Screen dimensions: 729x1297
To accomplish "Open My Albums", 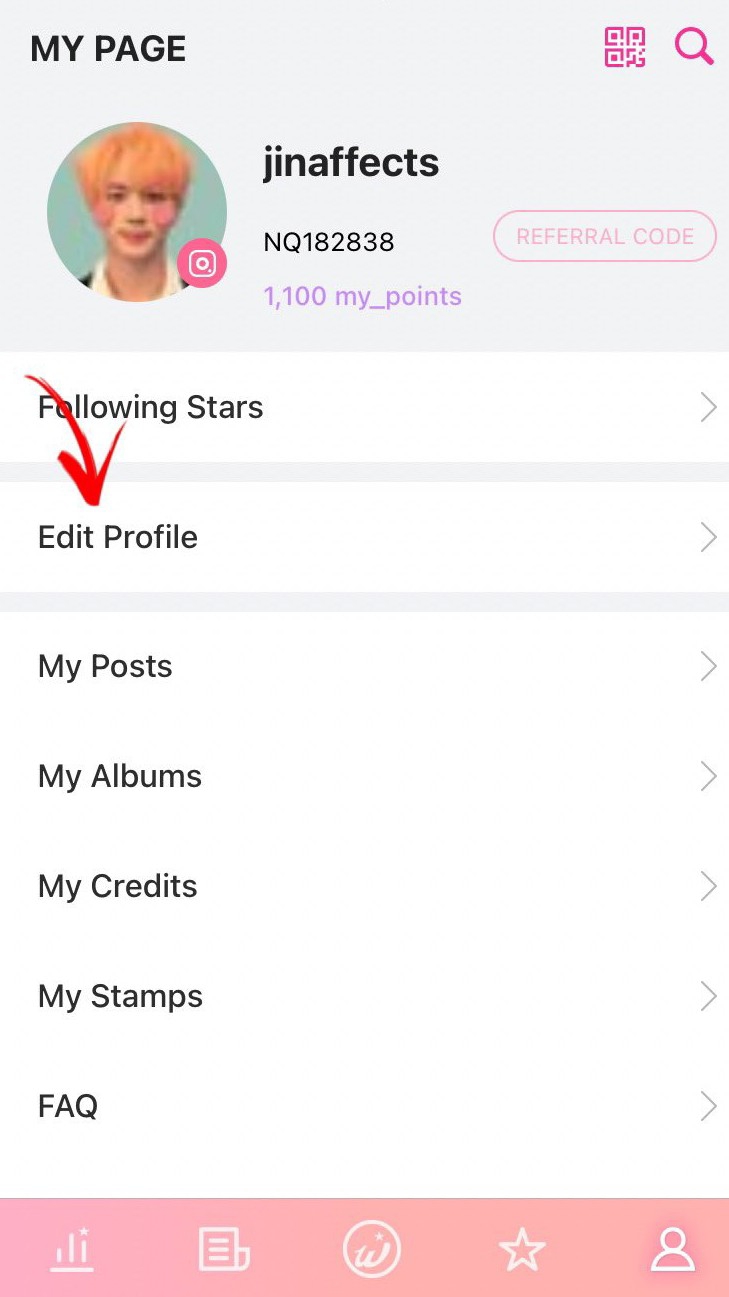I will (x=364, y=776).
